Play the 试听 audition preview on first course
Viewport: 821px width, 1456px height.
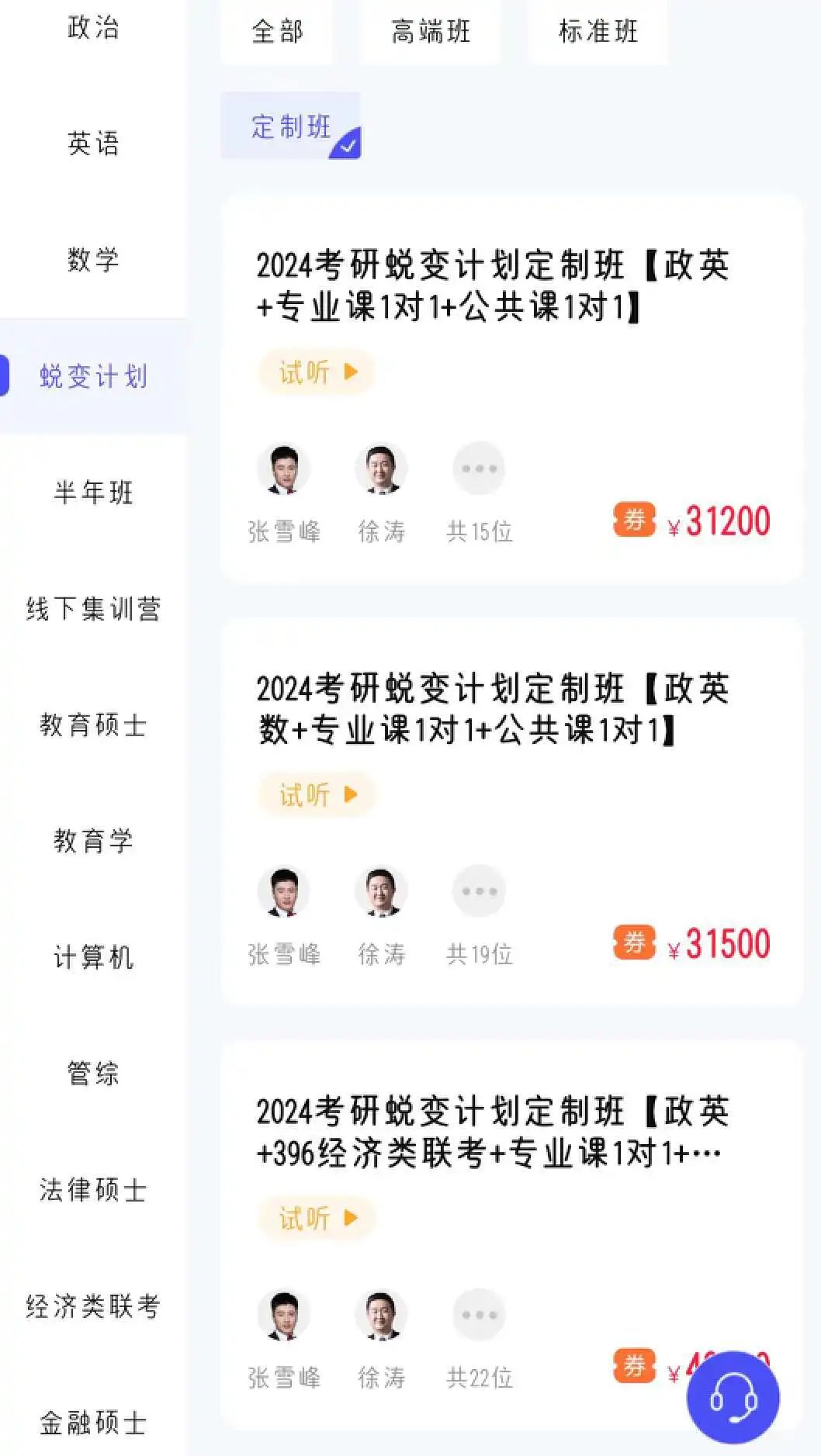[314, 372]
